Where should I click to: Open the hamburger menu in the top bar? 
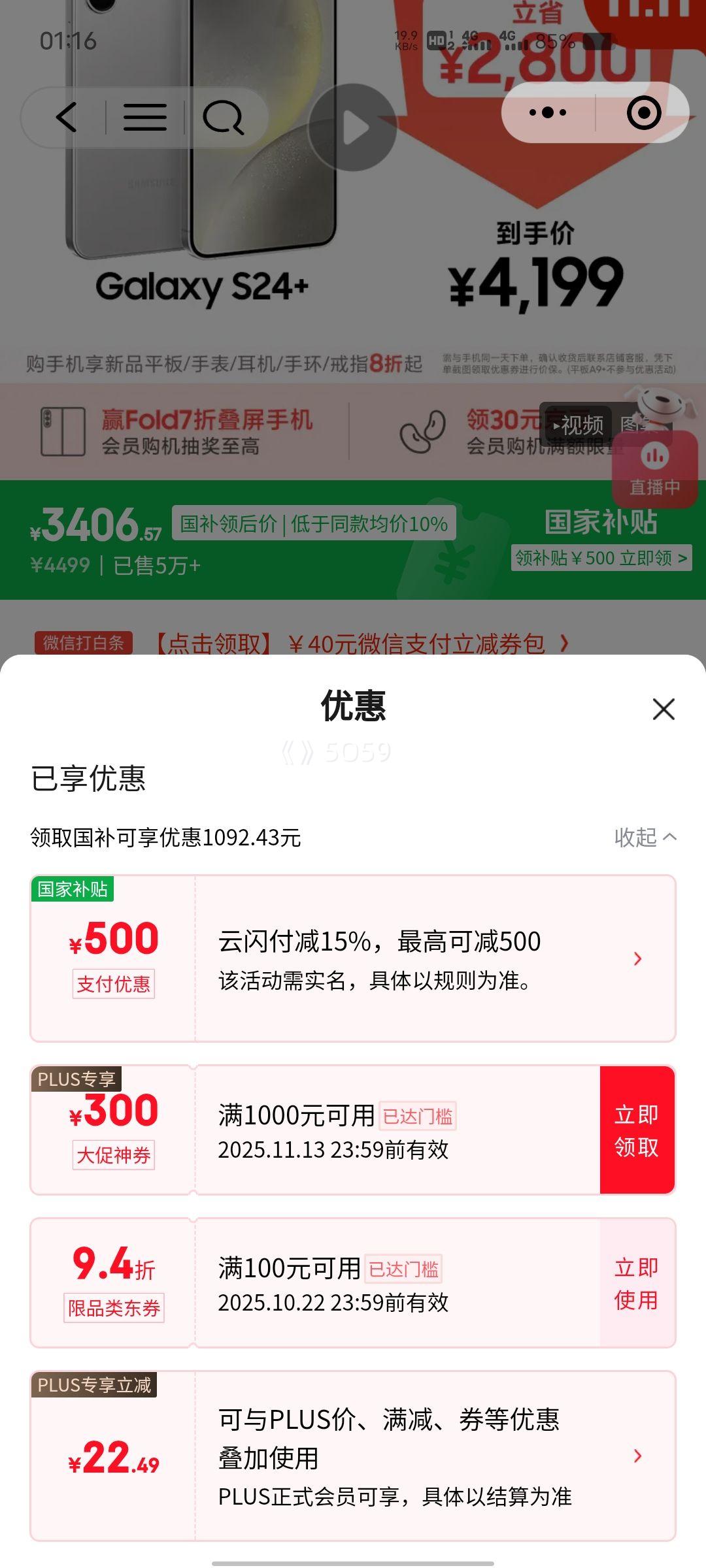pos(144,118)
